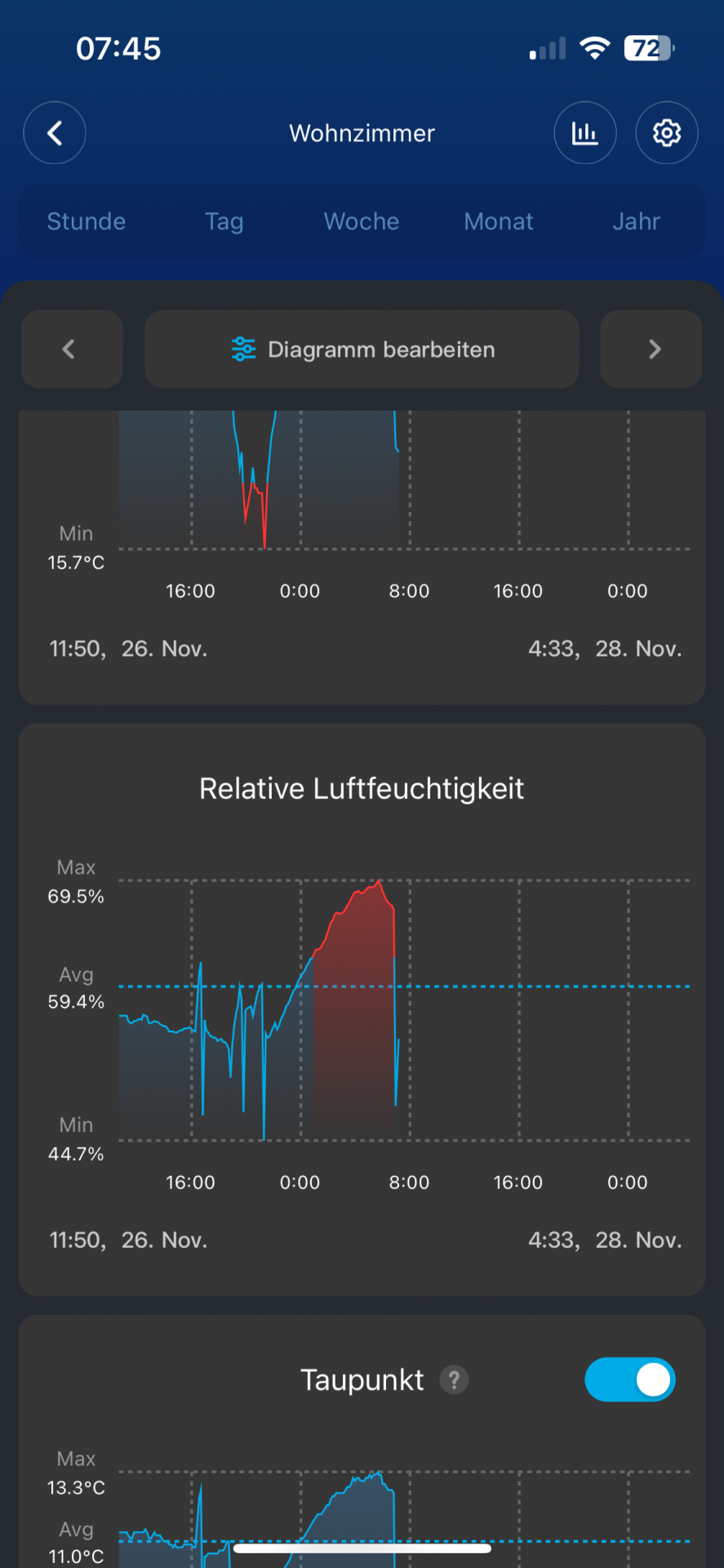Switch to the Woche view
Image resolution: width=724 pixels, height=1568 pixels.
[362, 221]
